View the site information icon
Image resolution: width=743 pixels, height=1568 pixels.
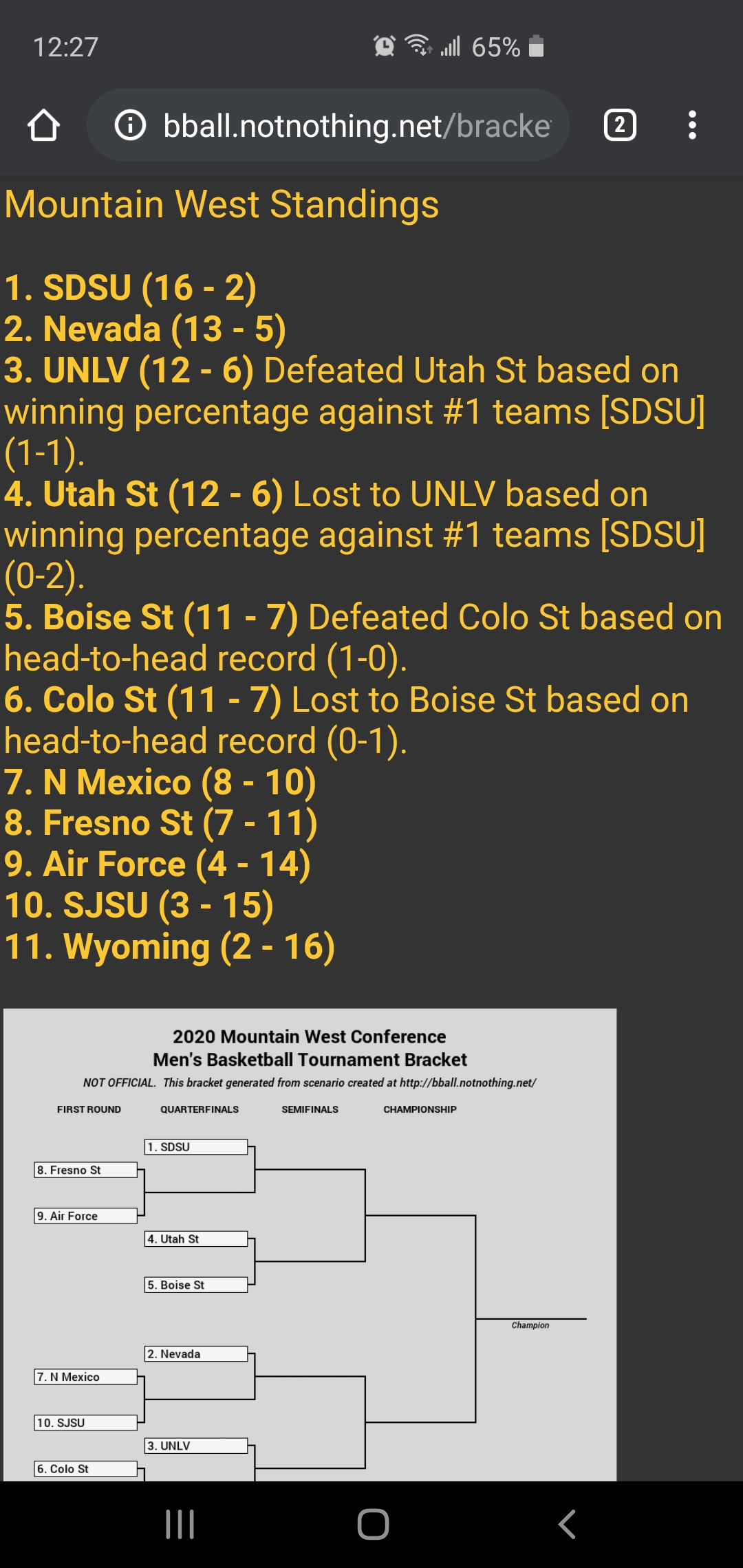click(130, 125)
